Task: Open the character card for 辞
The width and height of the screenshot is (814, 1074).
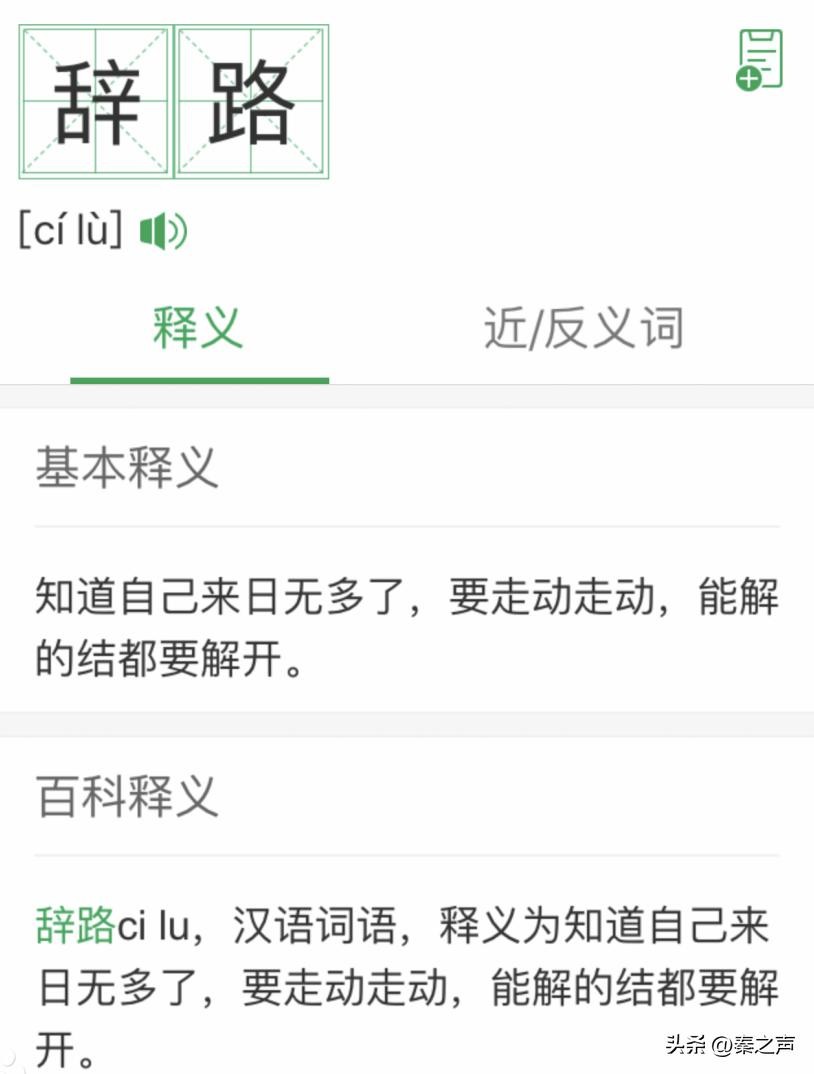Action: (96, 101)
